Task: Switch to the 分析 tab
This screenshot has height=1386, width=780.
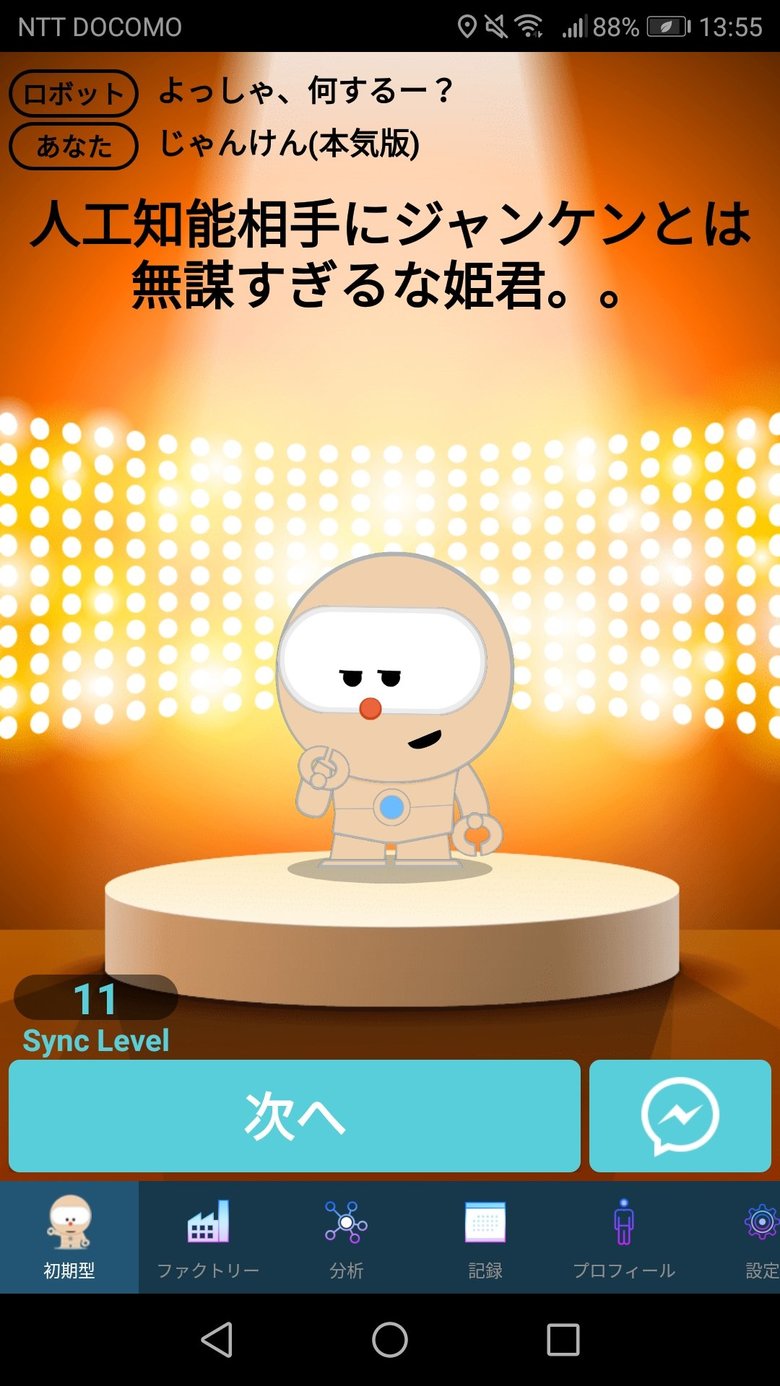Action: point(346,1237)
